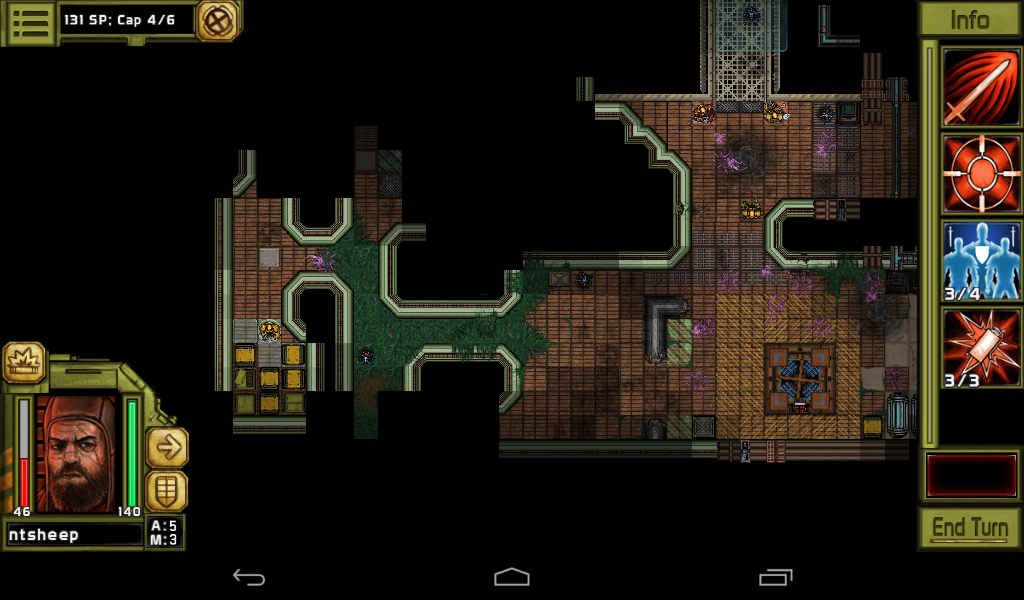The height and width of the screenshot is (600, 1024).
Task: Open Android recent apps
Action: click(x=775, y=577)
